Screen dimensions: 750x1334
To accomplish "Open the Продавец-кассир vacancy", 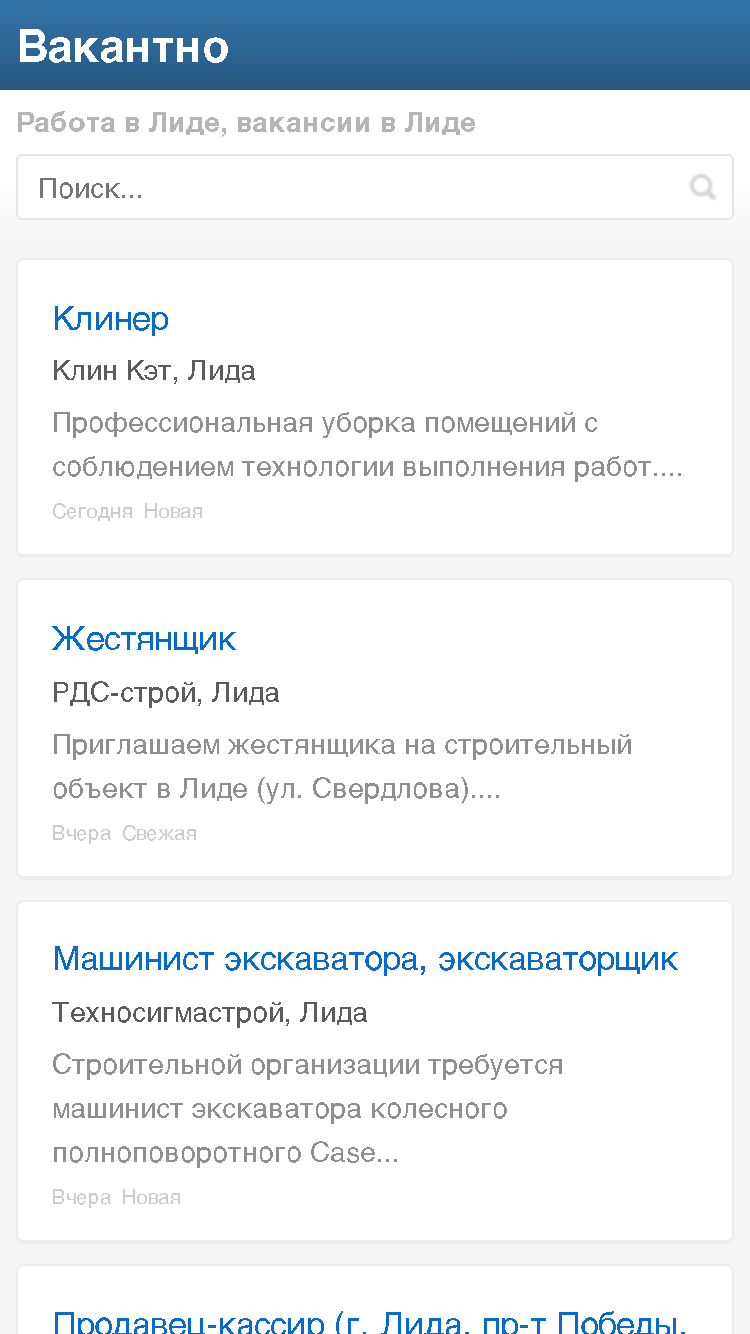I will click(x=369, y=1320).
